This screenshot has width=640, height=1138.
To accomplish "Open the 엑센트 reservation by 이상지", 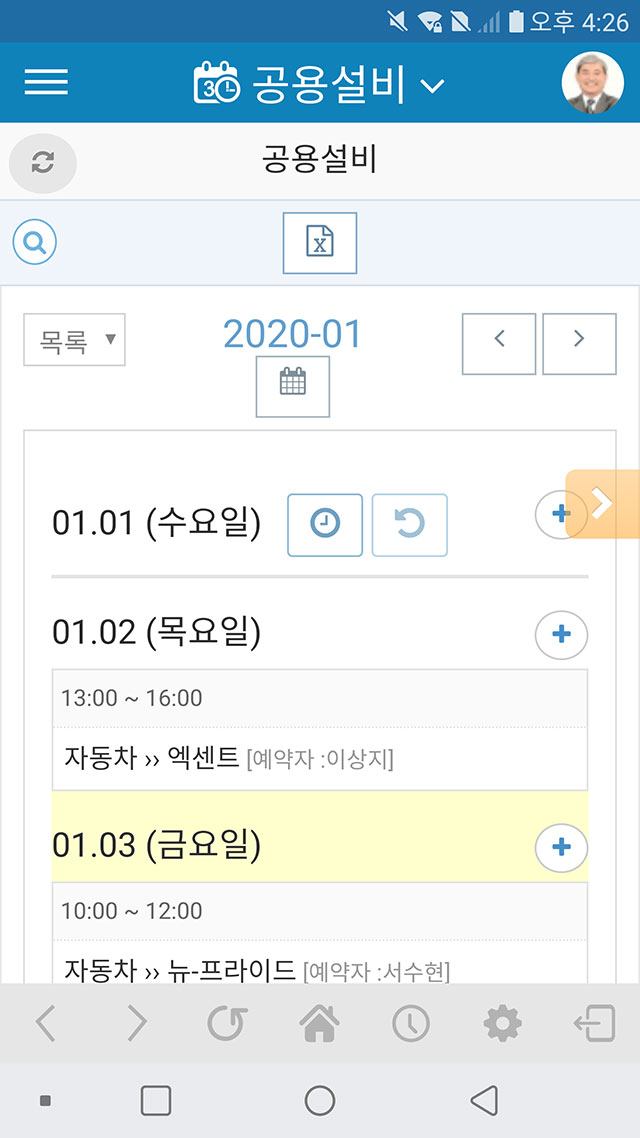I will 320,758.
